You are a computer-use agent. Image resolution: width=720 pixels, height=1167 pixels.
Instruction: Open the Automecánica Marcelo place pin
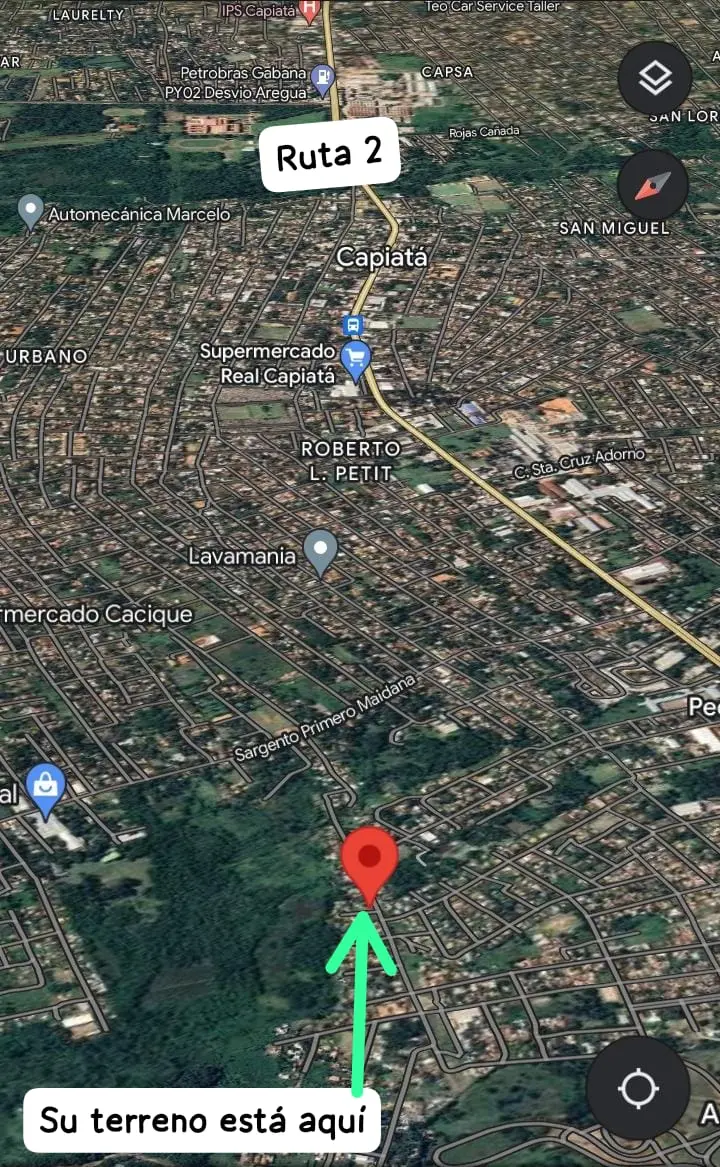coord(31,212)
